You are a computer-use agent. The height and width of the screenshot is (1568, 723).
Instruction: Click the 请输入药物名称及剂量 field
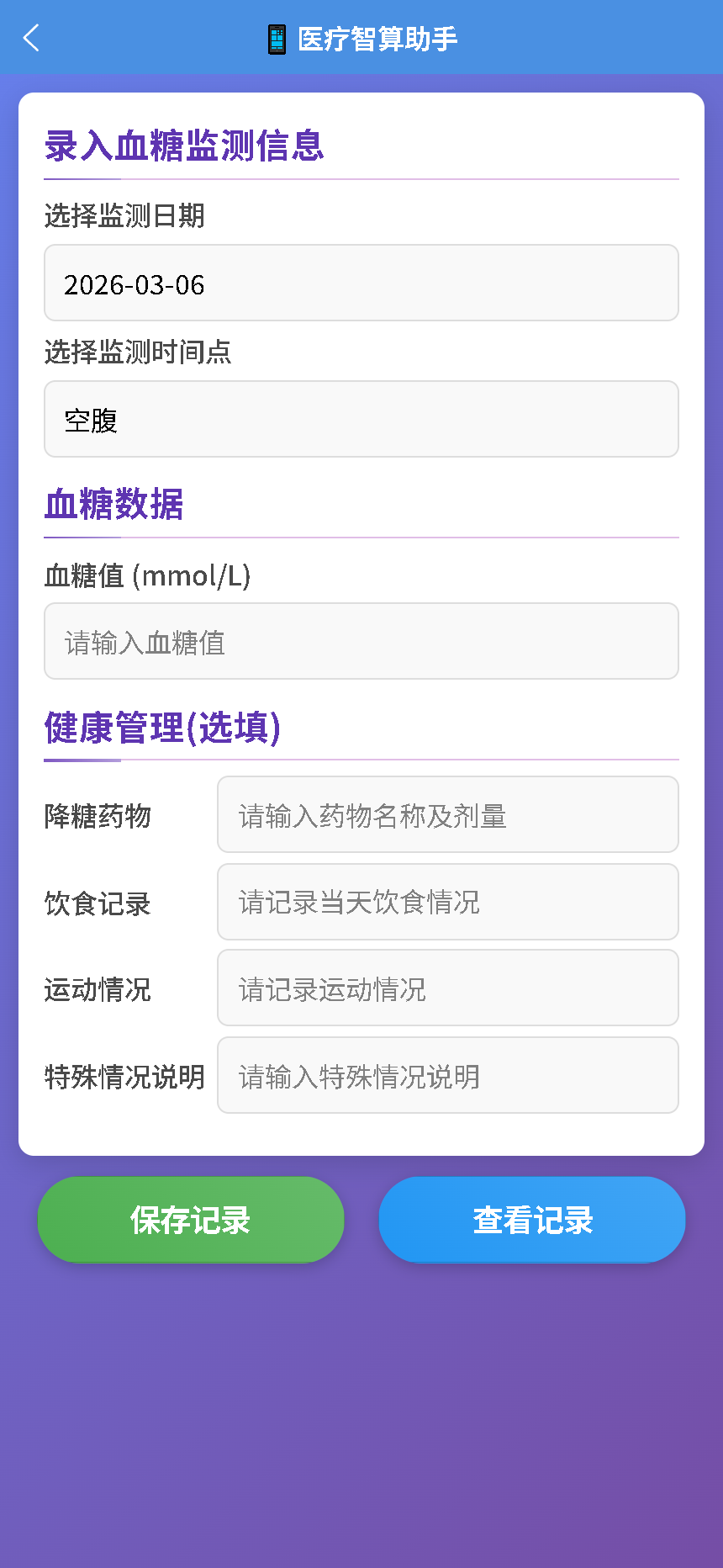point(448,814)
